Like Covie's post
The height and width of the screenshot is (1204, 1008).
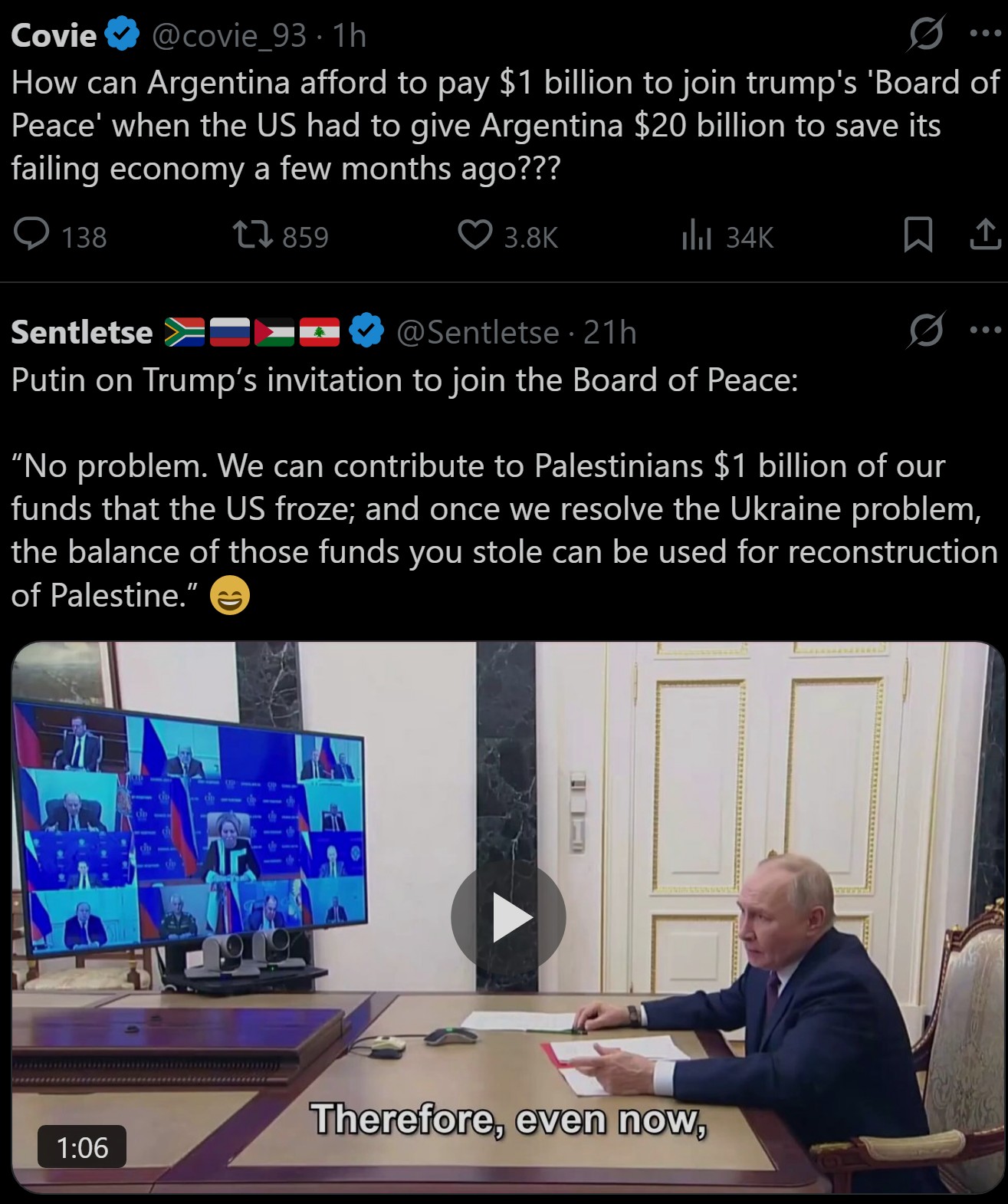474,235
